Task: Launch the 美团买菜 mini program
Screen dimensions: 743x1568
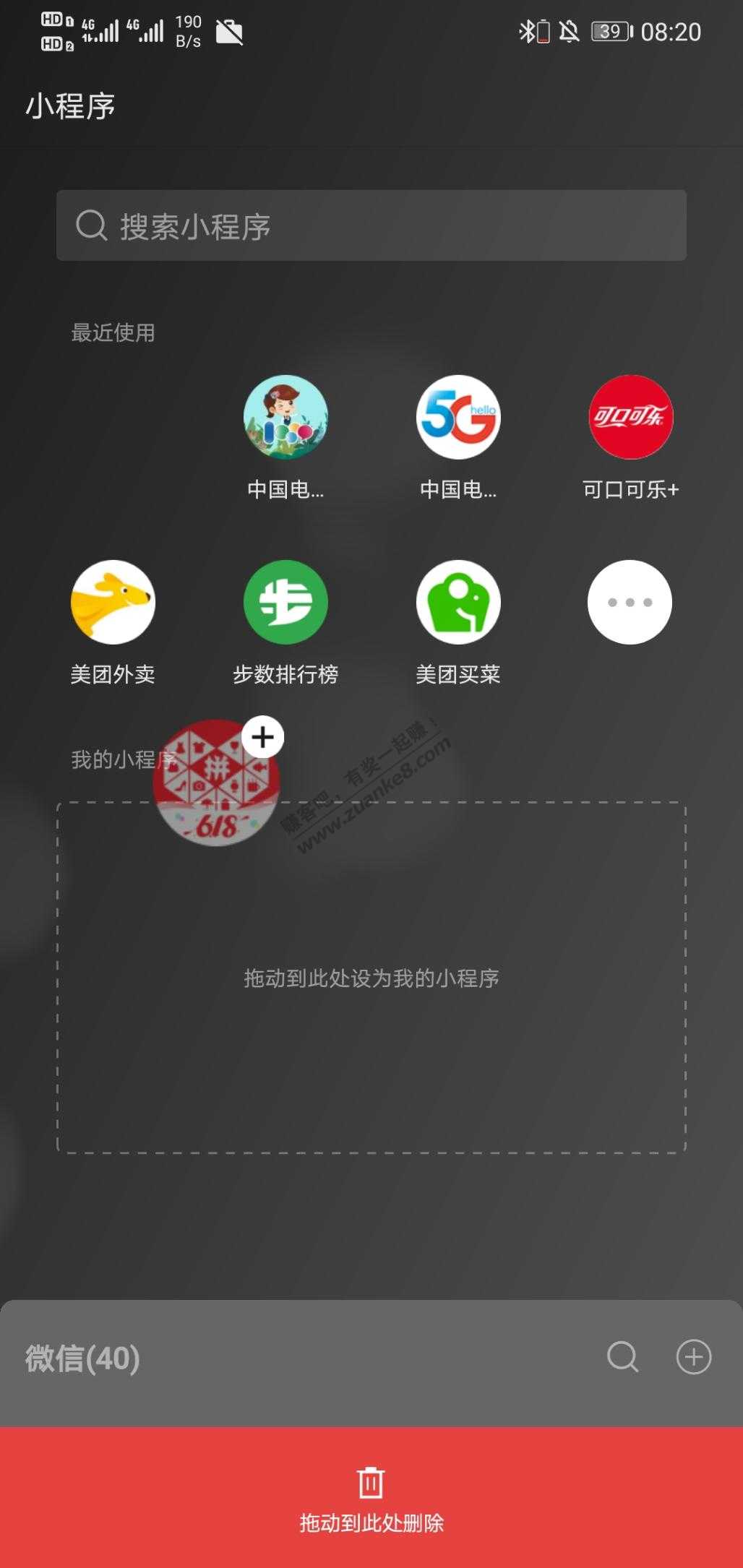Action: pos(458,603)
